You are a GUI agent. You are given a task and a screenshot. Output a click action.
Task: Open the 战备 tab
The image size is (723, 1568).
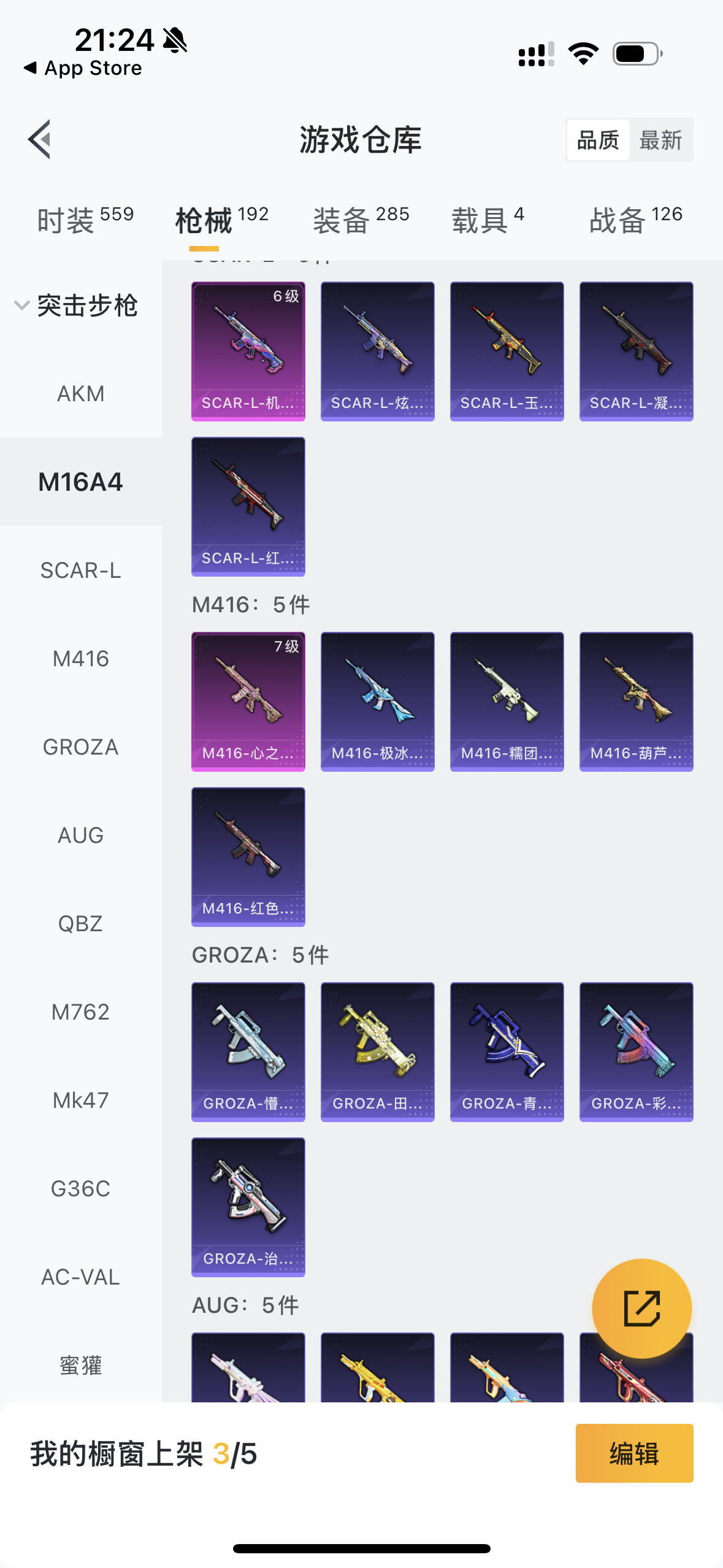click(636, 220)
